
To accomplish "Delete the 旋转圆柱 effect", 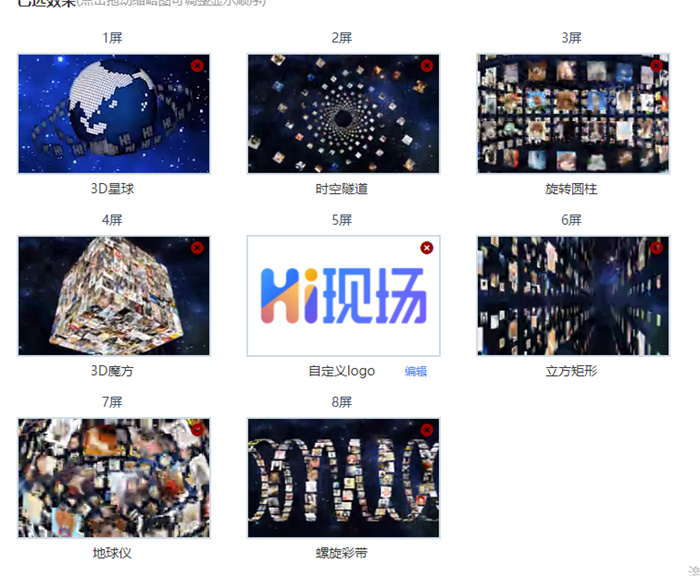I will click(x=657, y=66).
